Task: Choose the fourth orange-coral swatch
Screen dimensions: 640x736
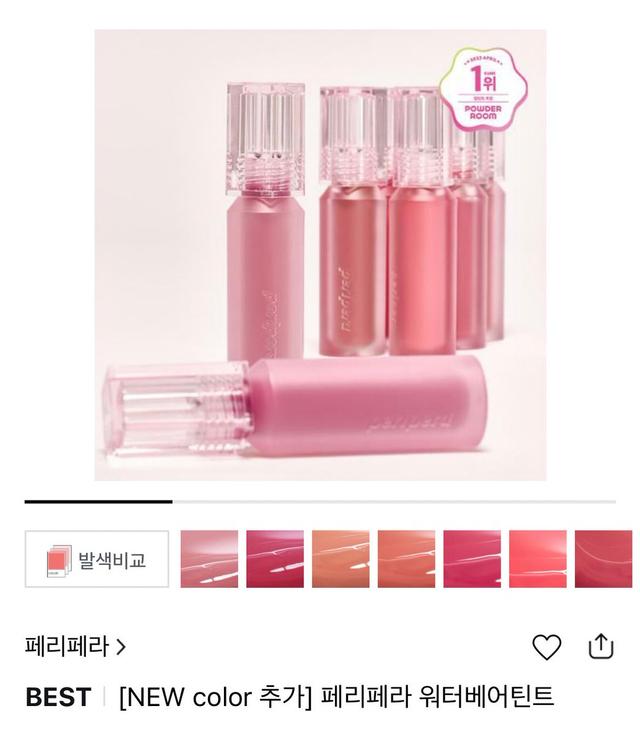Action: point(406,559)
